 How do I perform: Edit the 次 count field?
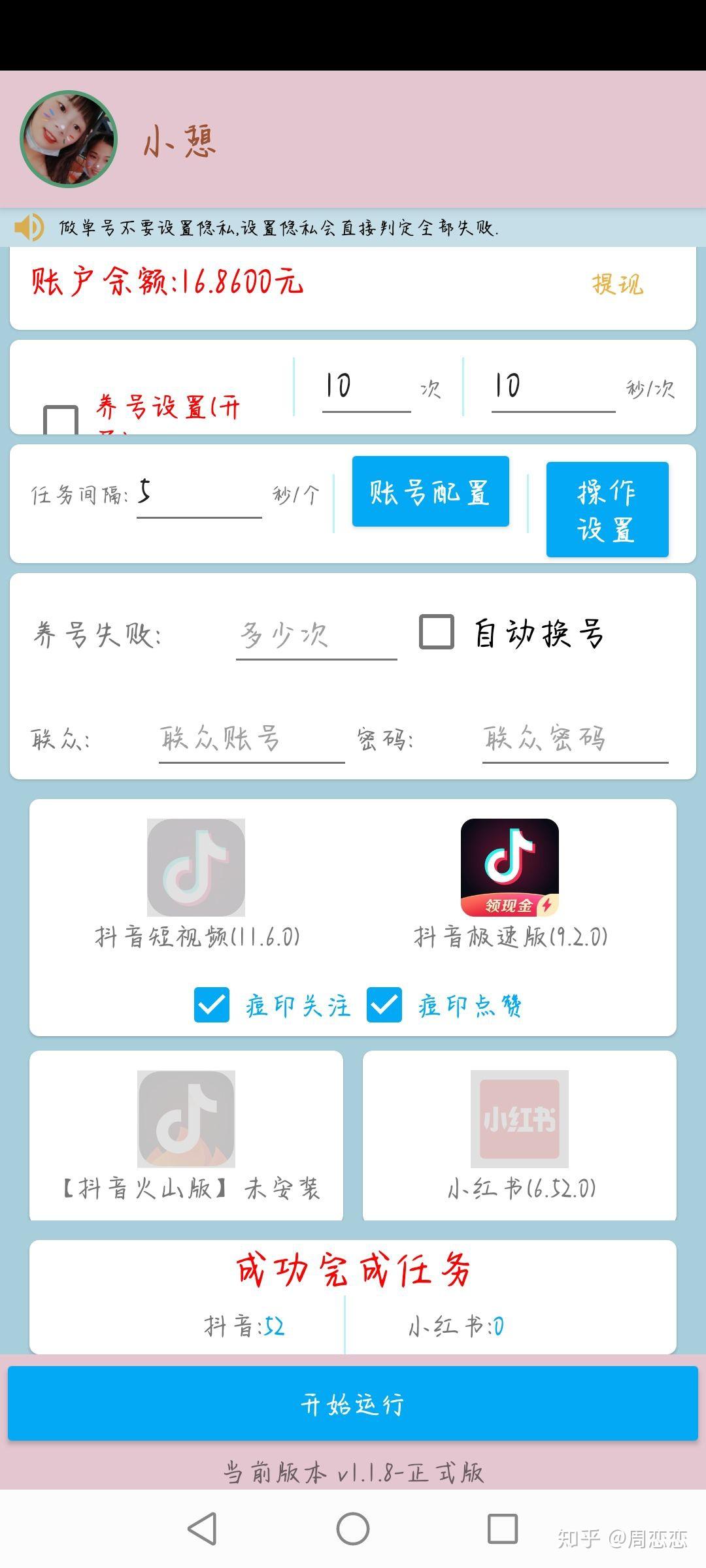tap(366, 387)
